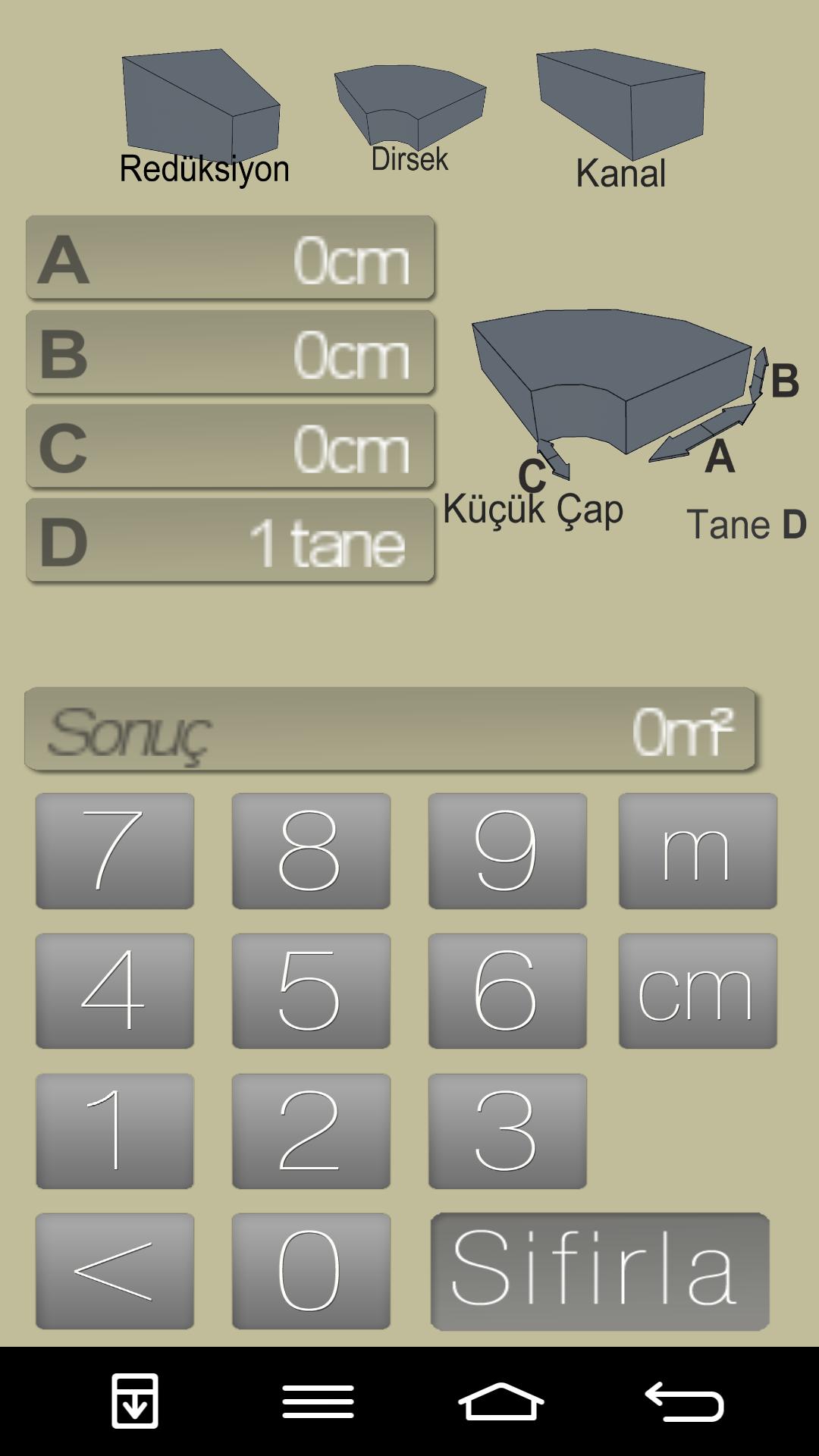The image size is (819, 1456).
Task: Switch units to meters with the m key
Action: [x=696, y=851]
